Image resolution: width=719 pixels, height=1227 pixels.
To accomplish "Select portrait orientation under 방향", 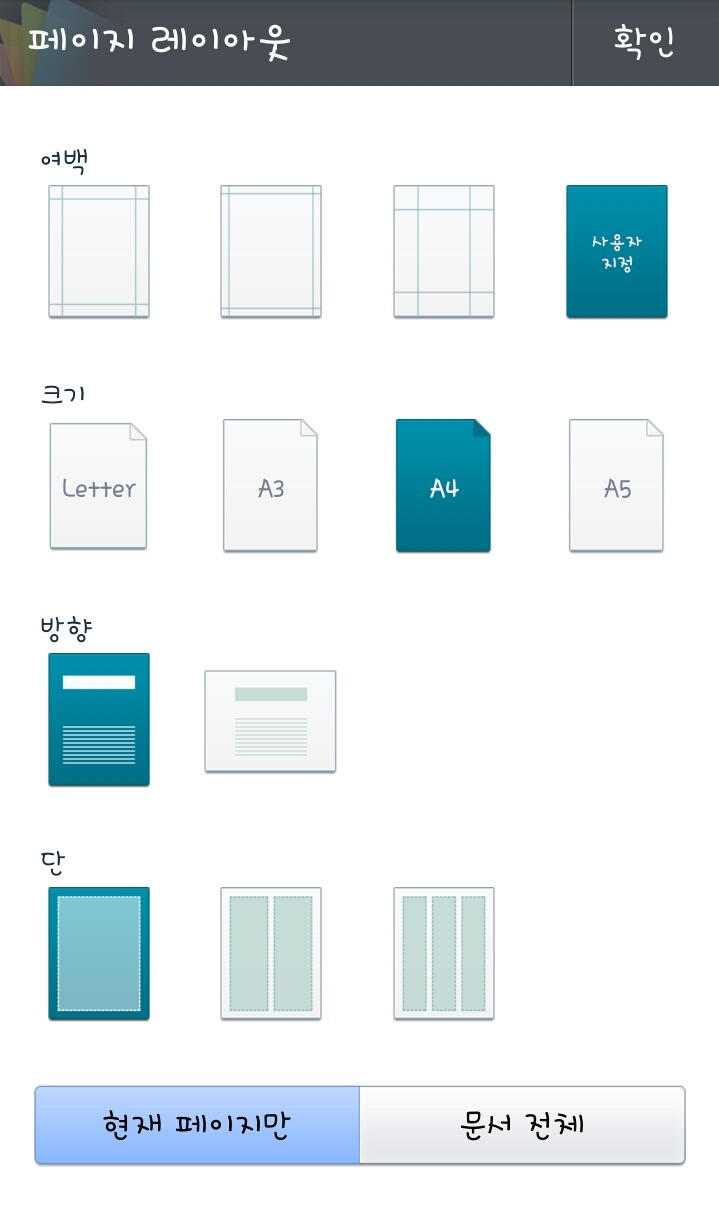I will (99, 720).
